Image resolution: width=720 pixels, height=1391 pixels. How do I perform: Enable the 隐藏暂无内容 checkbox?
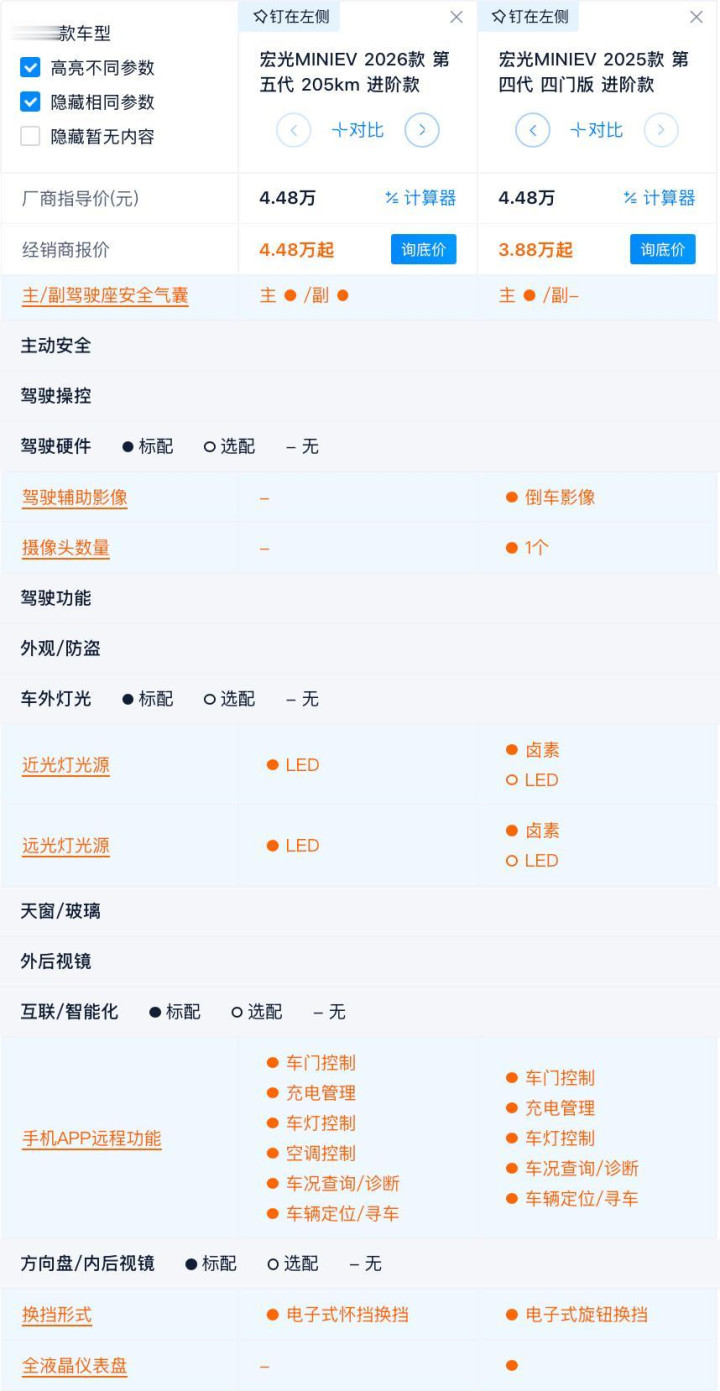point(30,136)
